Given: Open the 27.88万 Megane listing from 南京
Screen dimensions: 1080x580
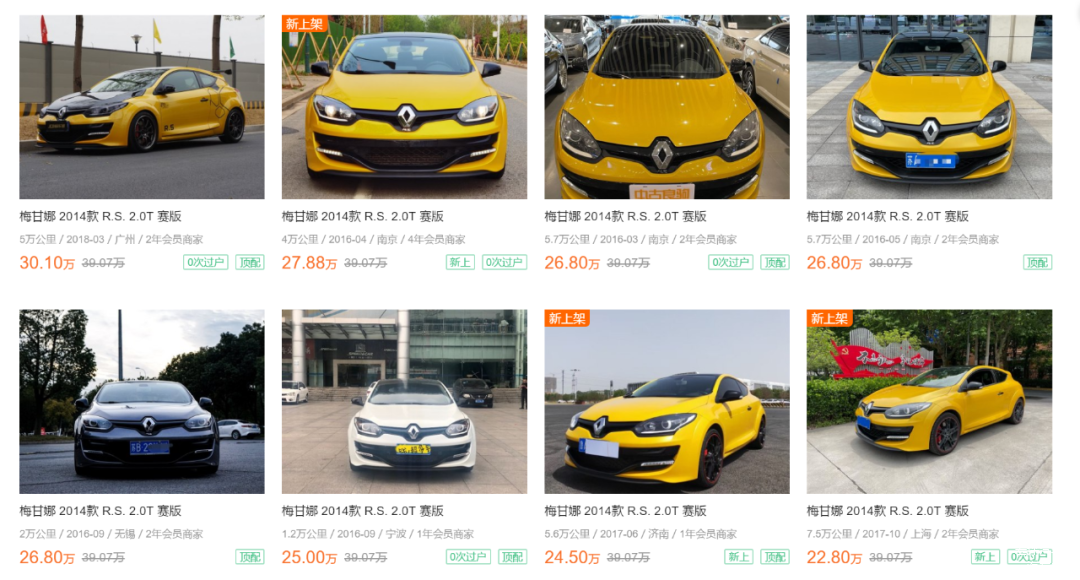Looking at the screenshot, I should point(404,107).
